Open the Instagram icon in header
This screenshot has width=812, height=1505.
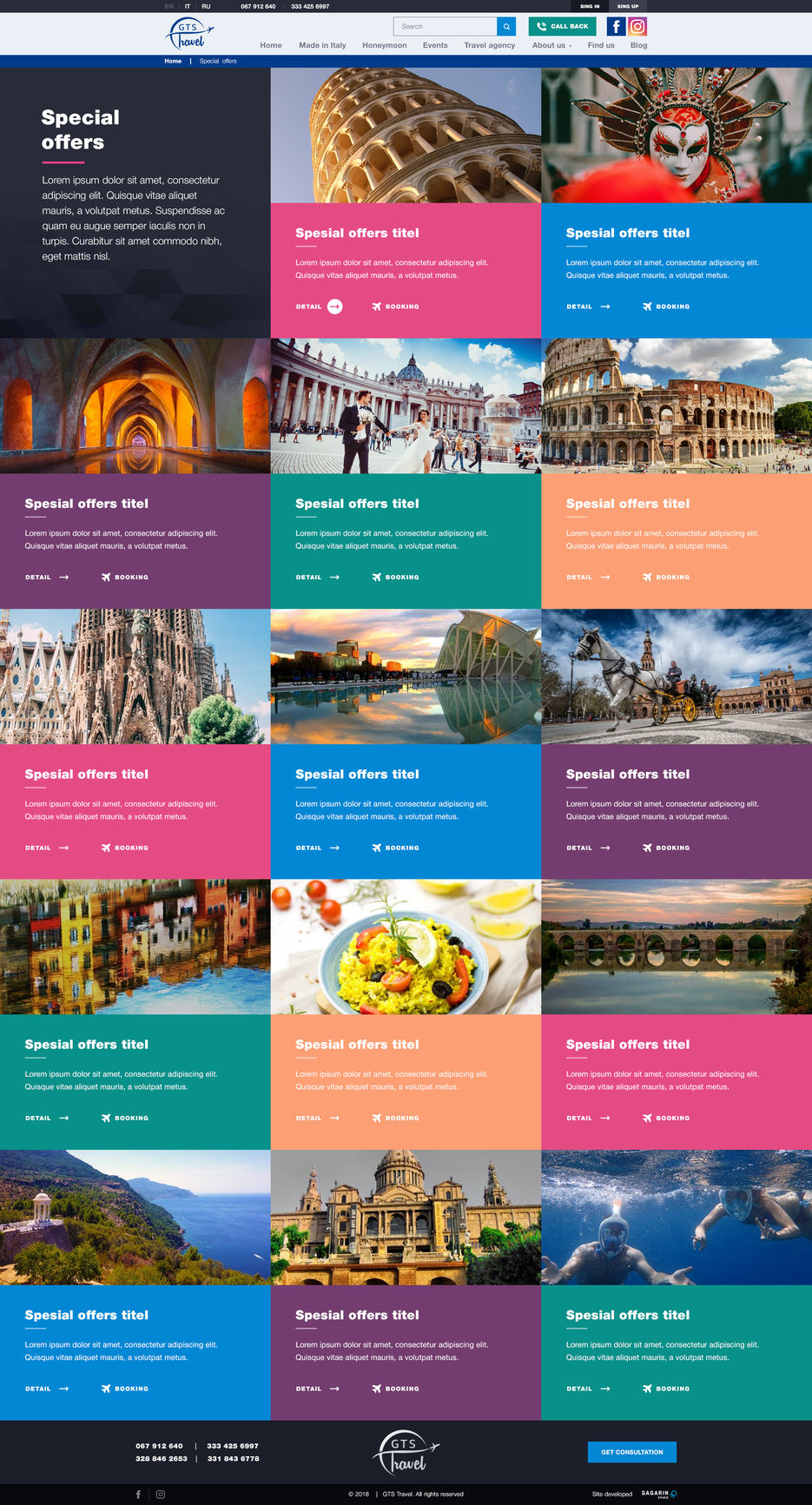[x=637, y=26]
